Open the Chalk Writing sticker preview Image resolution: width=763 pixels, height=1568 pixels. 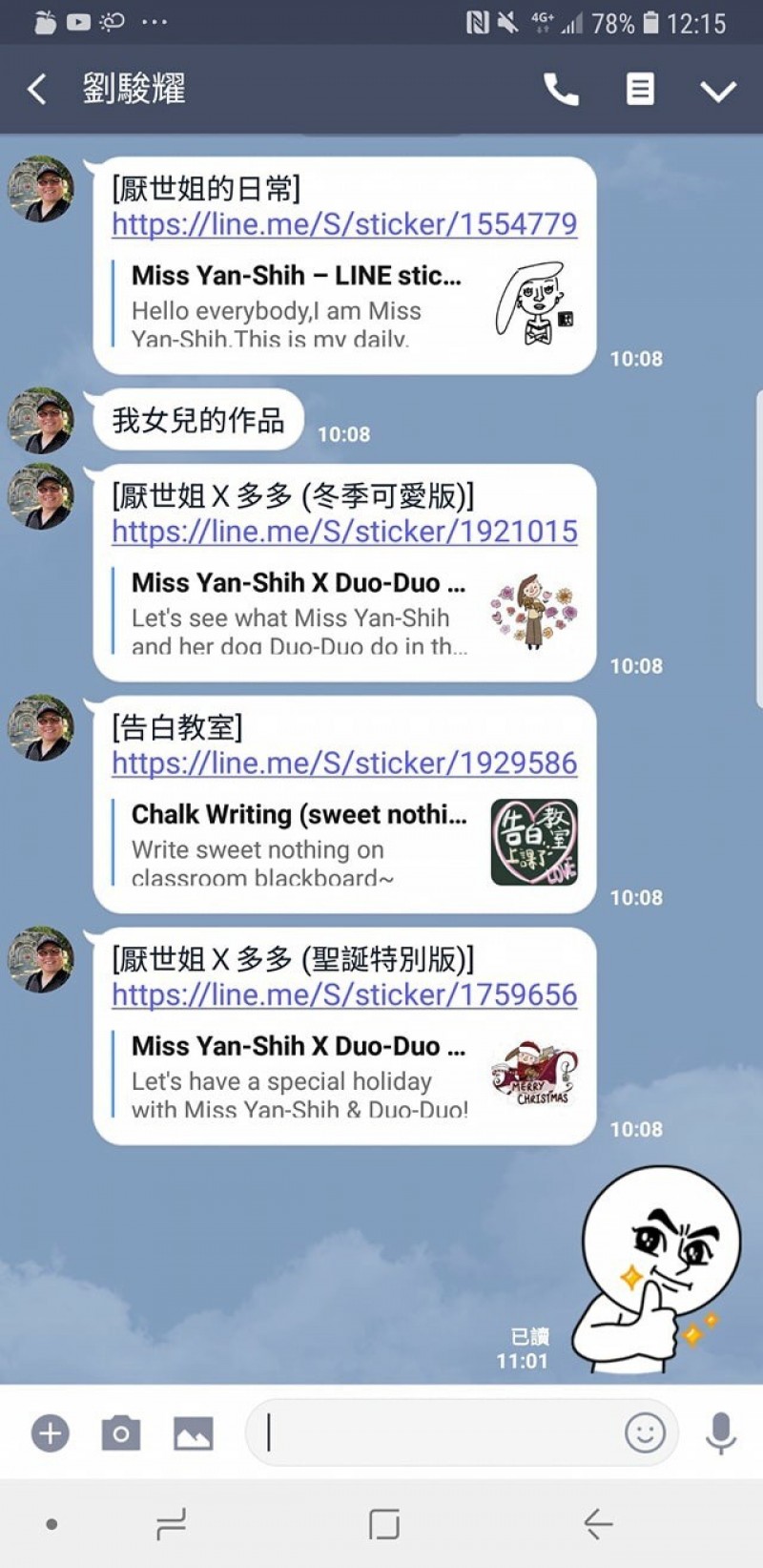(x=343, y=840)
